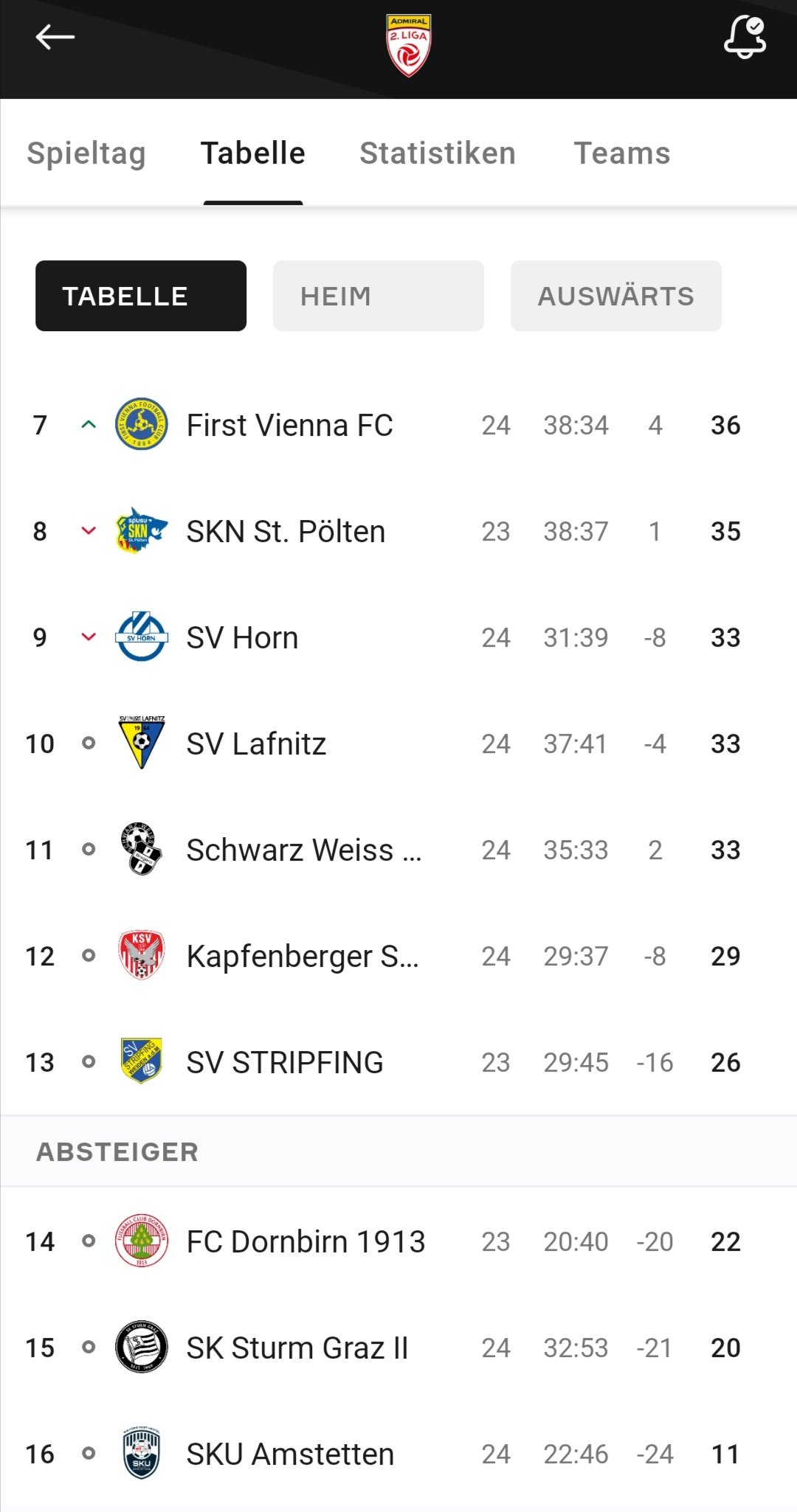
Task: Open SKU Amstetten team row
Action: pyautogui.click(x=398, y=1454)
